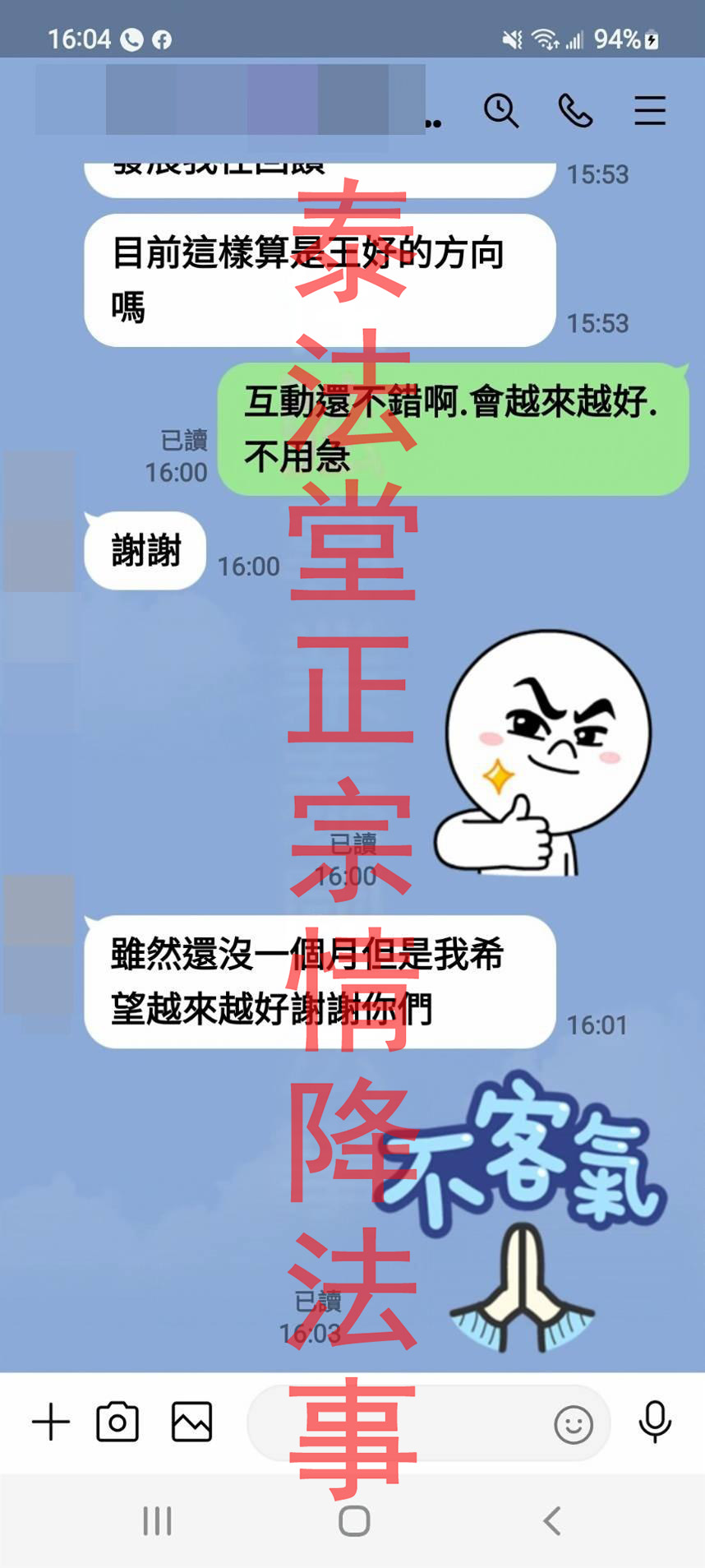This screenshot has height=1568, width=705.
Task: Open the chat hamburger menu
Action: pyautogui.click(x=649, y=110)
